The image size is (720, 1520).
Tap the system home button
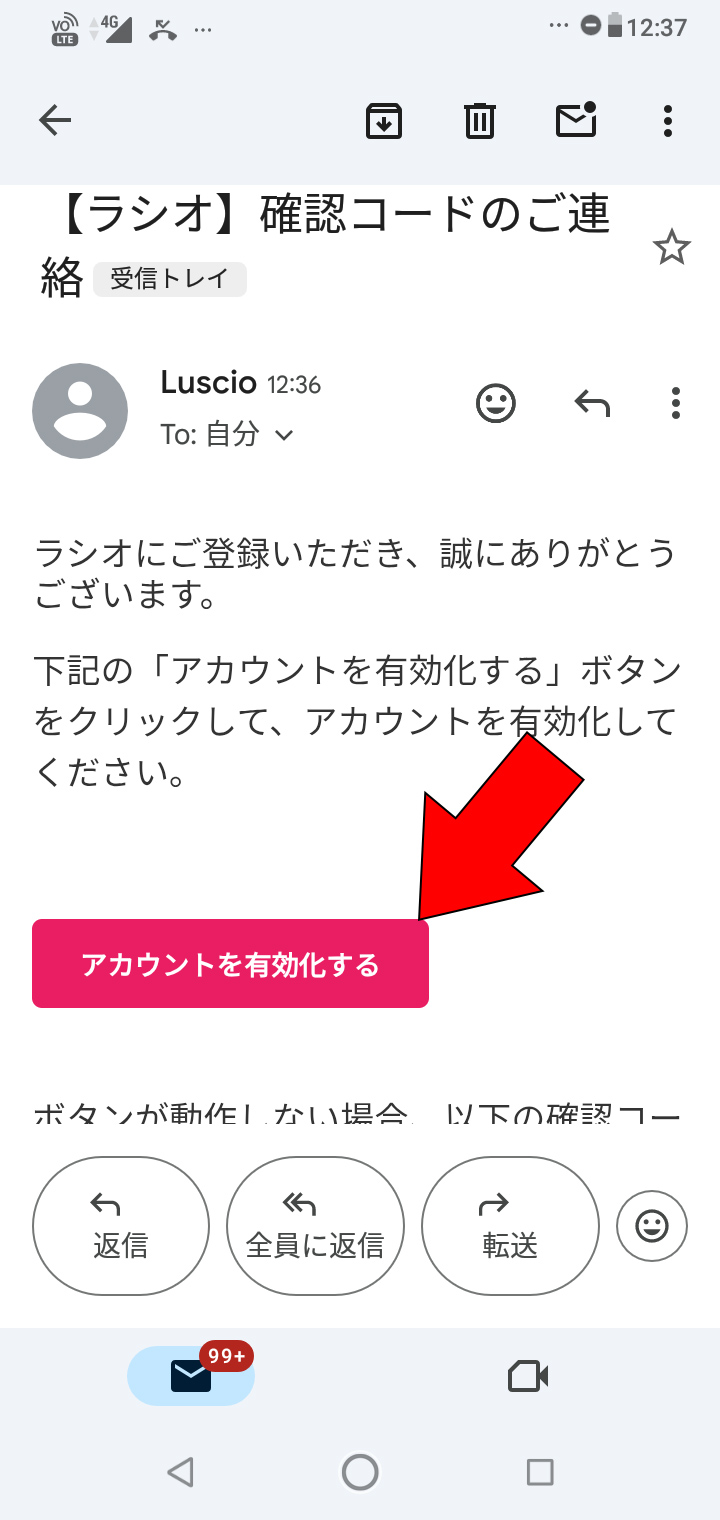click(x=360, y=1472)
